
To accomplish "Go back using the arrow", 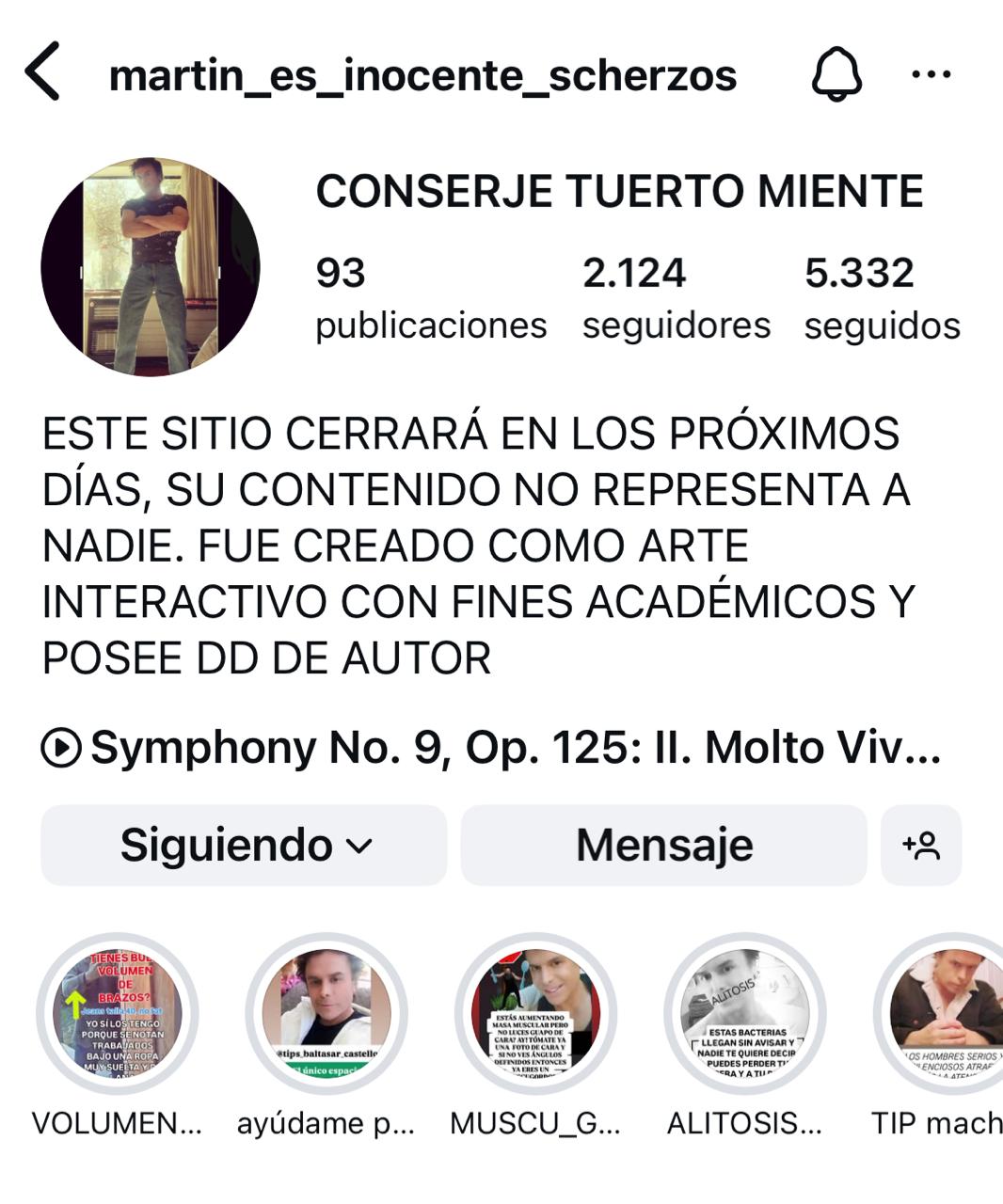I will pos(43,71).
